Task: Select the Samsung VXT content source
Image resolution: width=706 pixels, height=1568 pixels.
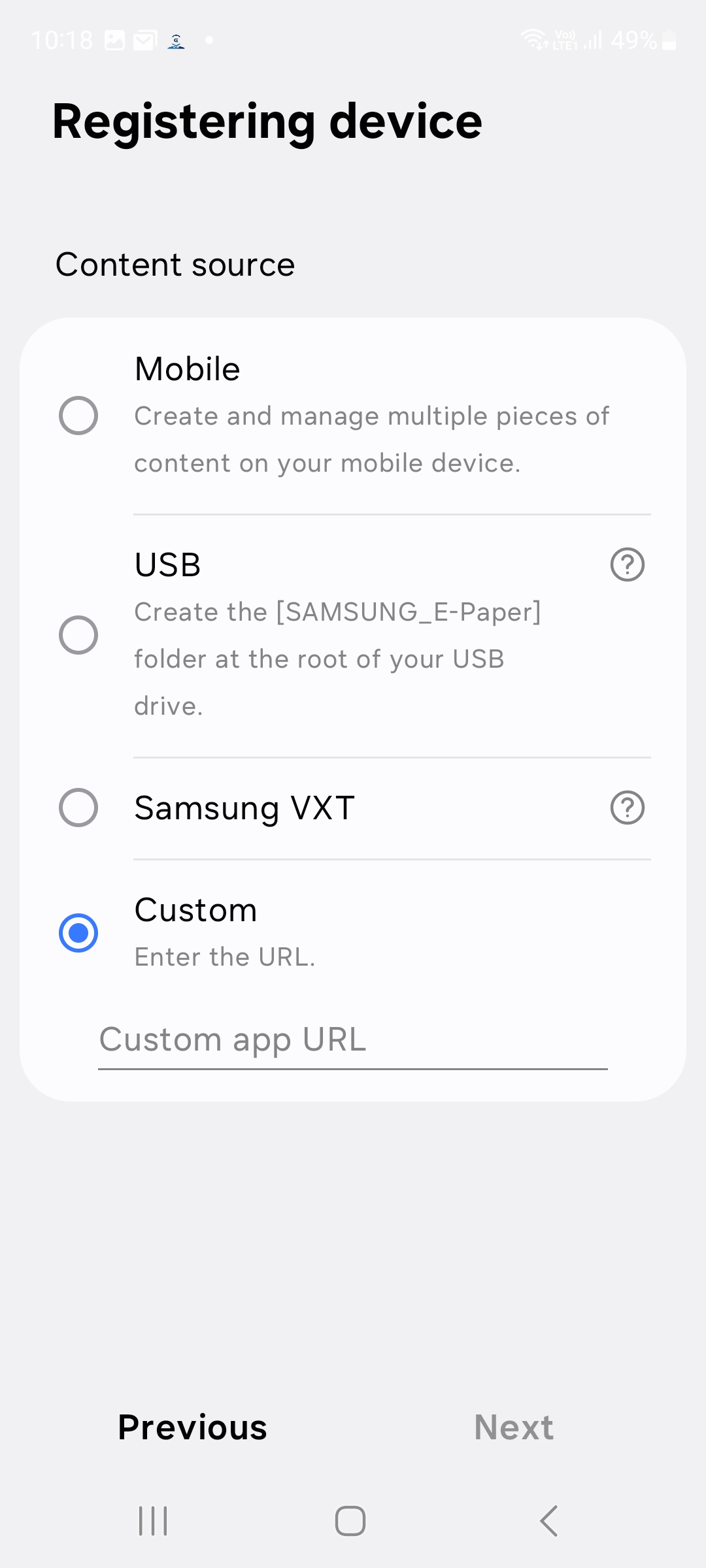Action: (78, 808)
